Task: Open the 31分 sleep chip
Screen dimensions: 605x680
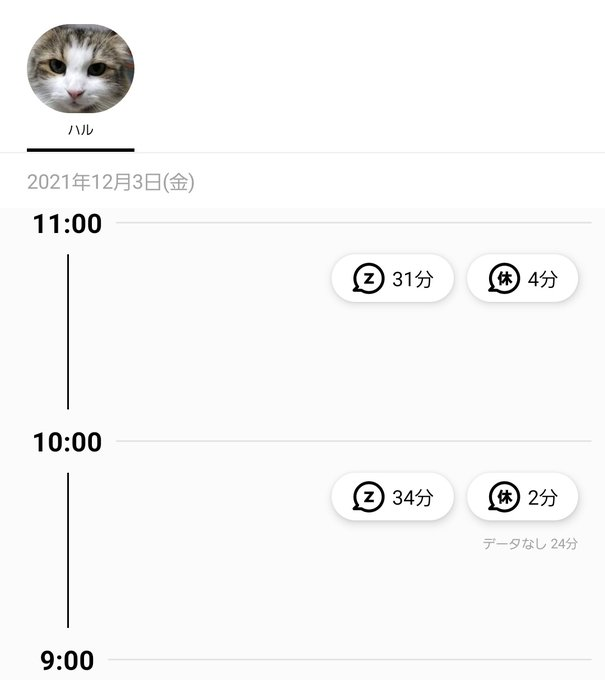Action: coord(392,279)
